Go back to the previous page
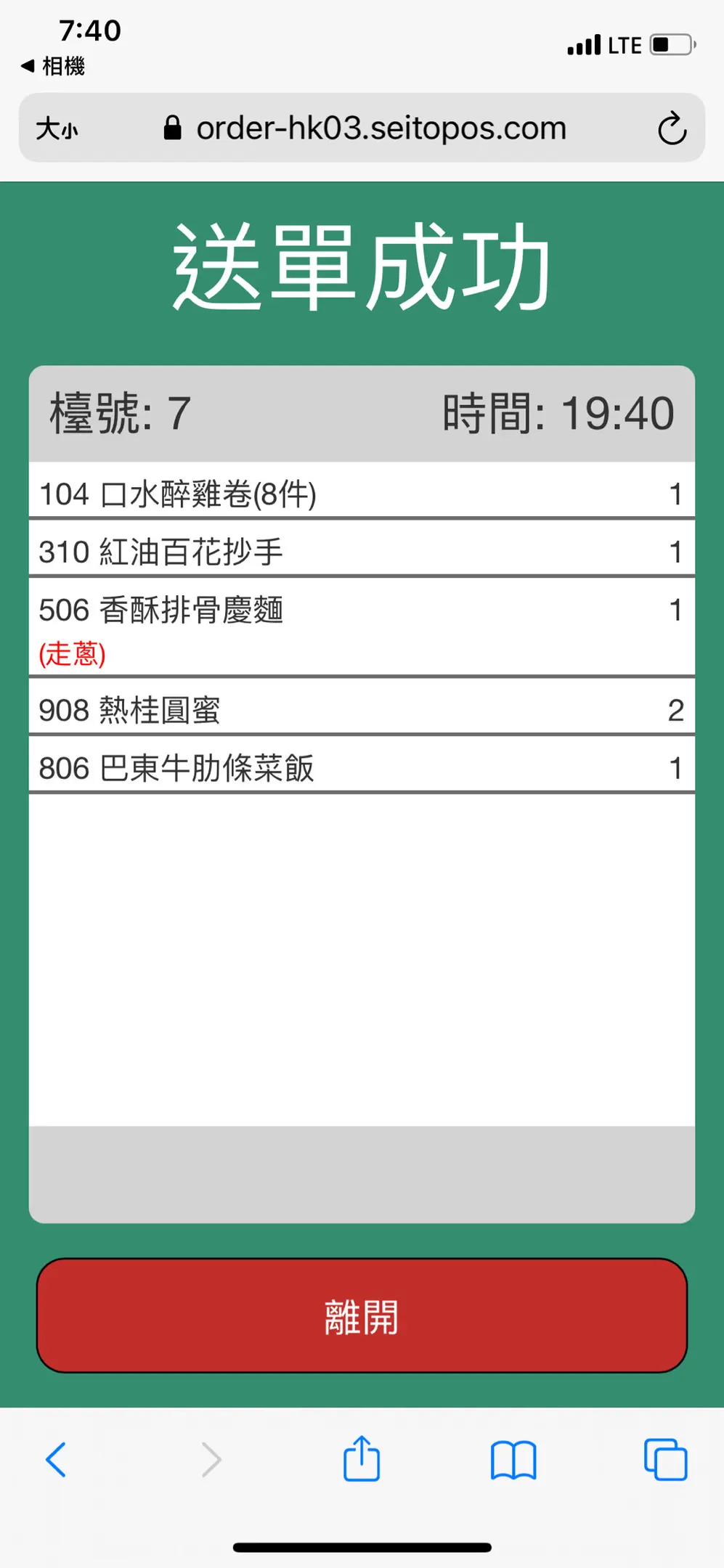Viewport: 724px width, 1568px height. click(56, 1459)
